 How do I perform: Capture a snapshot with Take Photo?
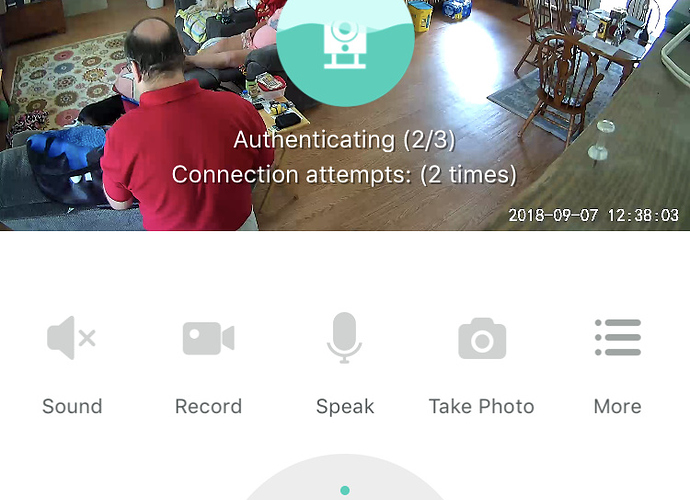(481, 340)
